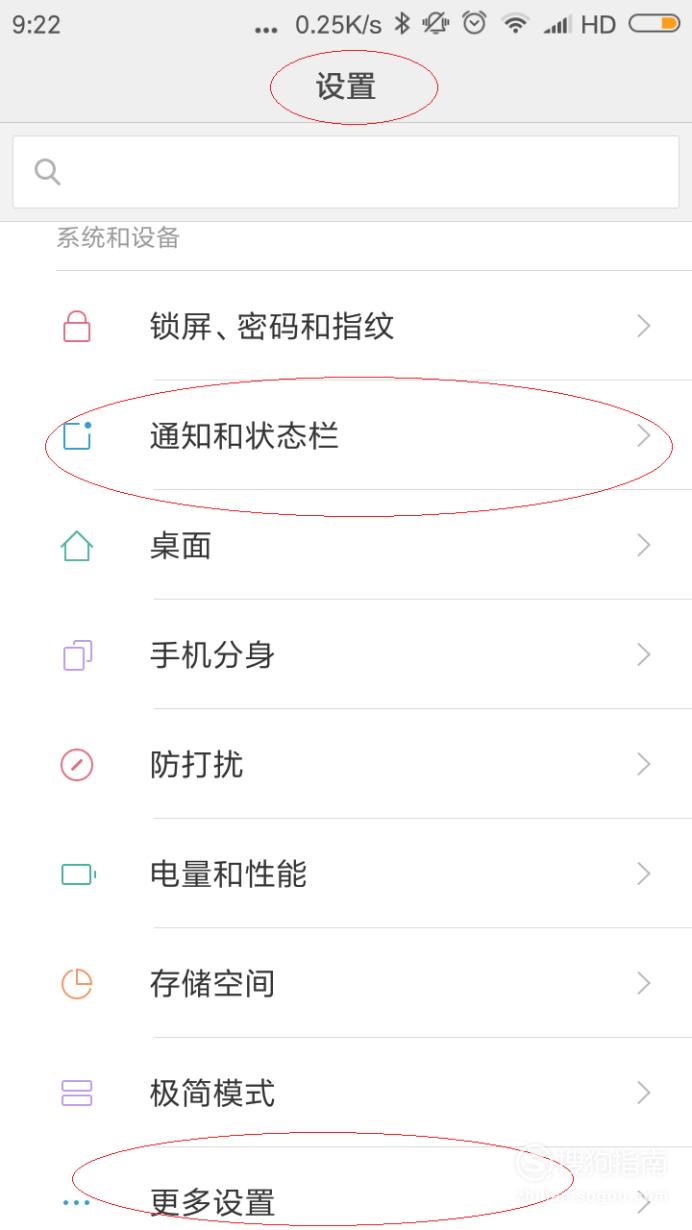Open 桌面 settings

click(x=346, y=545)
